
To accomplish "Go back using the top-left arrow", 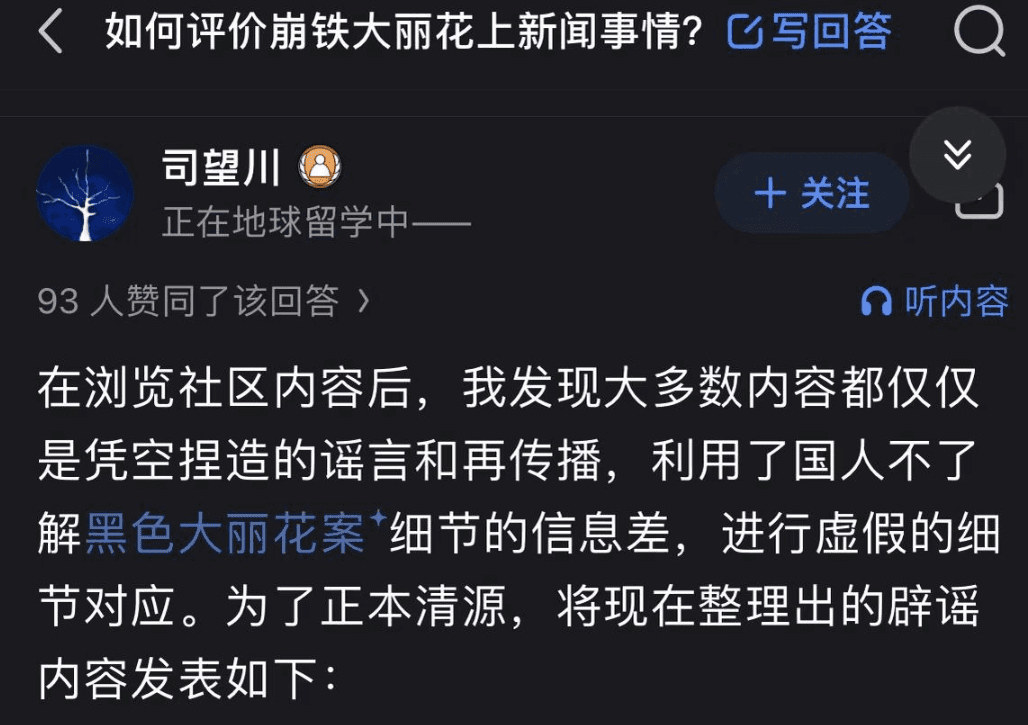I will [x=50, y=33].
